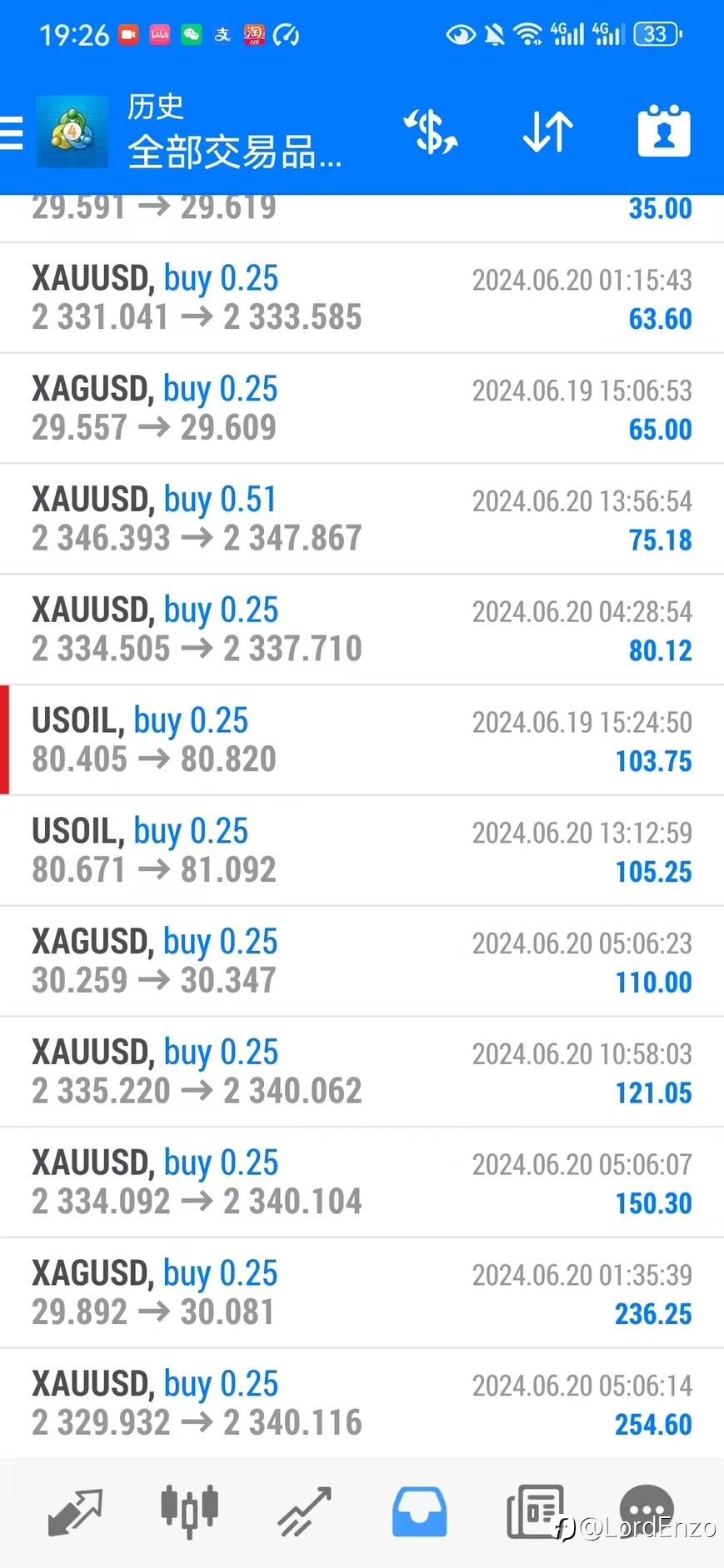Viewport: 724px width, 1568px height.
Task: Open USOIL trade with profit 103.75
Action: click(x=362, y=740)
